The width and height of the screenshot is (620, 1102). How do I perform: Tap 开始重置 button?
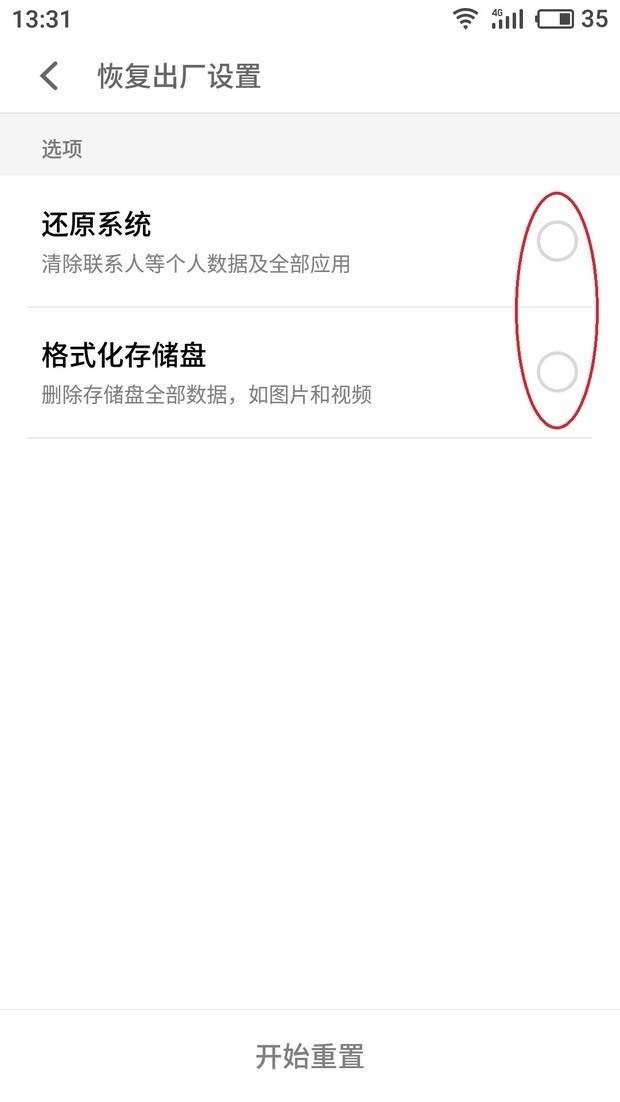pos(310,1056)
